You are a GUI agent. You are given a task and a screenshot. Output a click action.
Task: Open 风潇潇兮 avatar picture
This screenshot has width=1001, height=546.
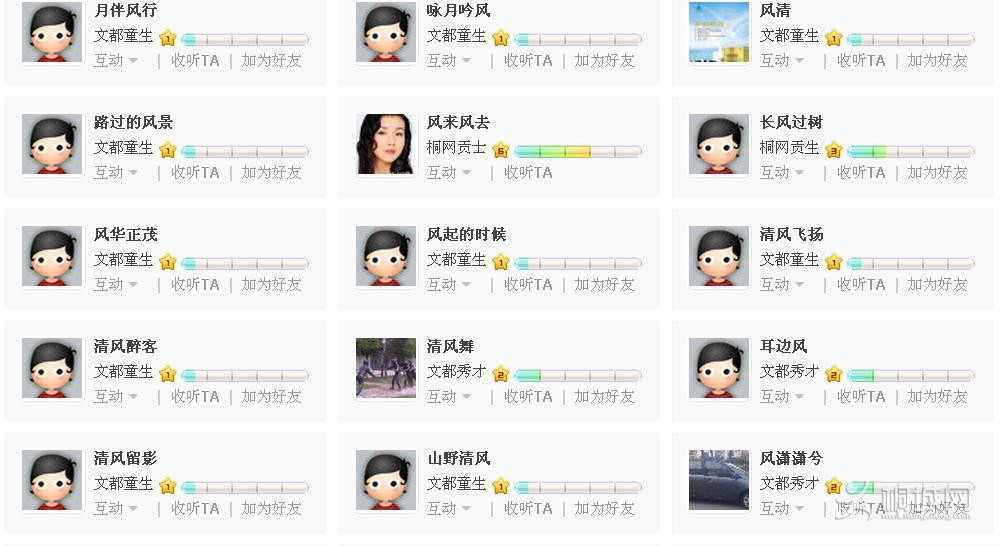(x=719, y=480)
